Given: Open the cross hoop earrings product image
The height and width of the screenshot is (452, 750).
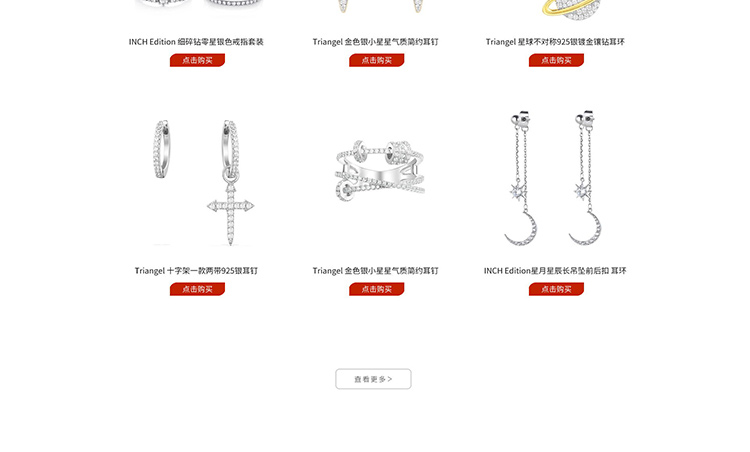Looking at the screenshot, I should 197,182.
